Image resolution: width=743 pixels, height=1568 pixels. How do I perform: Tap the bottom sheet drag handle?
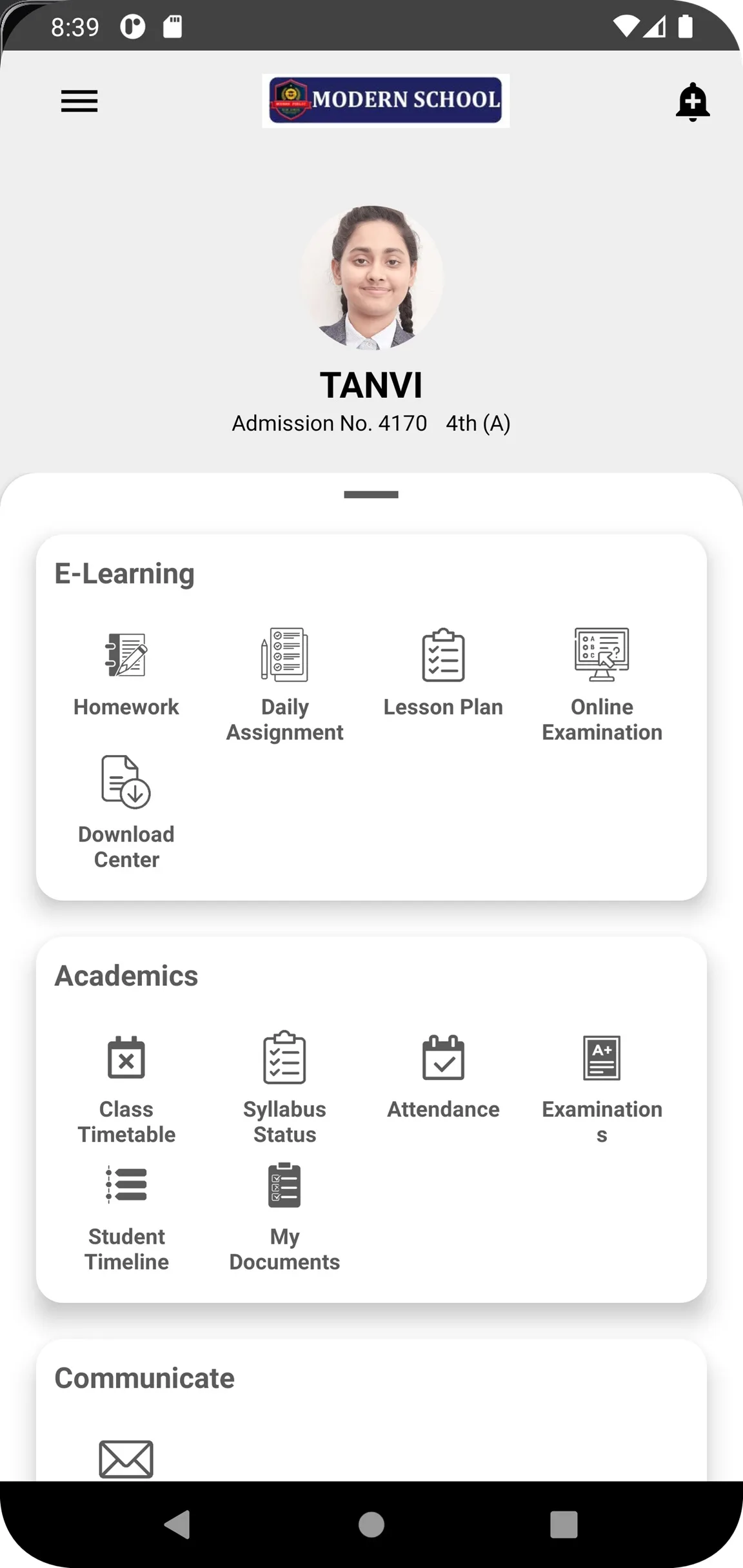click(371, 495)
